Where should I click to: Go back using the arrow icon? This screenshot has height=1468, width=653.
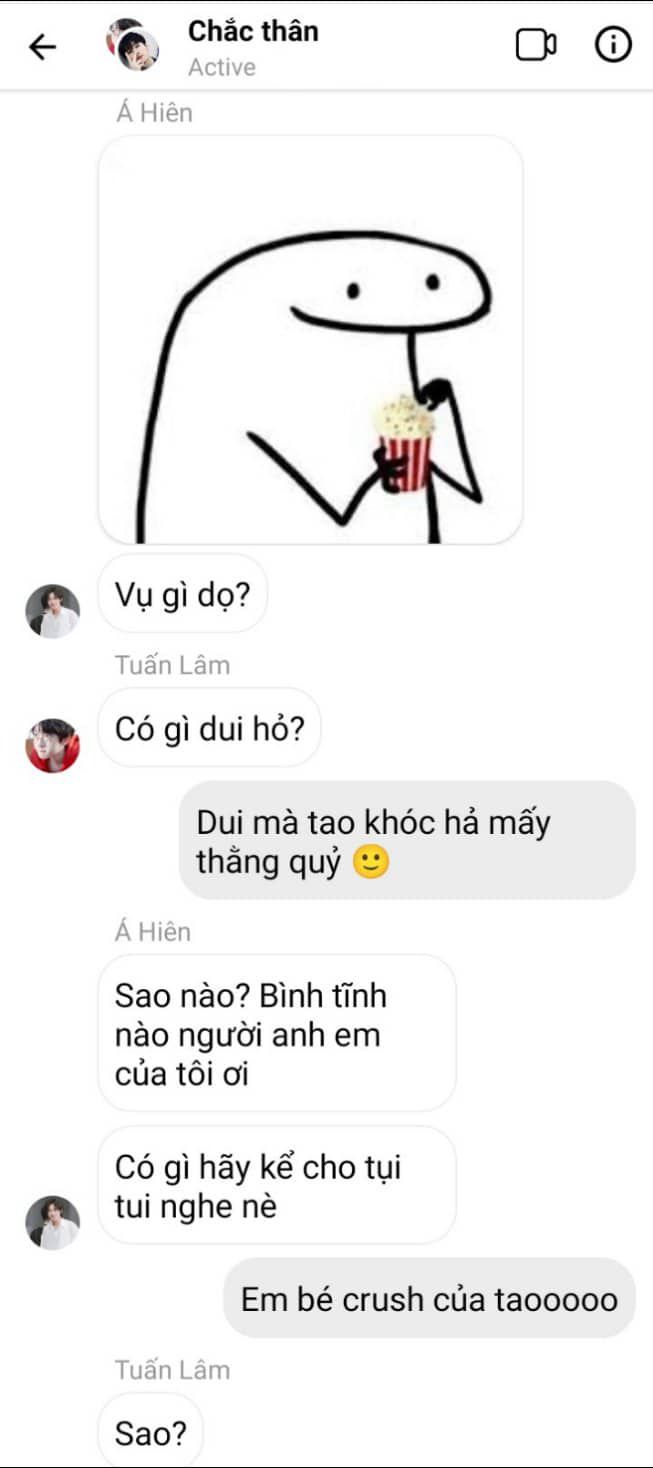click(42, 46)
